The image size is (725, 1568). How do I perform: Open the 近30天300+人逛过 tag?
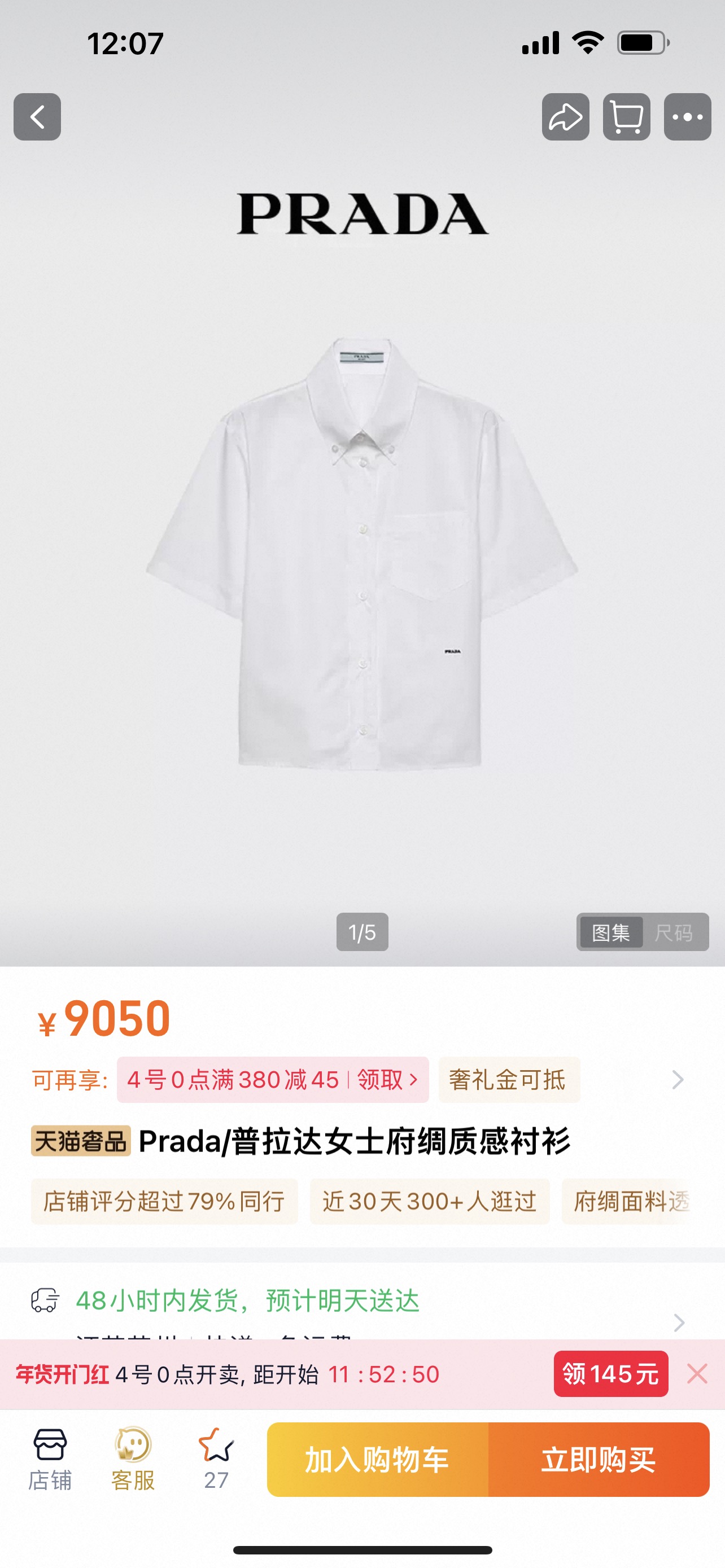coord(429,1202)
